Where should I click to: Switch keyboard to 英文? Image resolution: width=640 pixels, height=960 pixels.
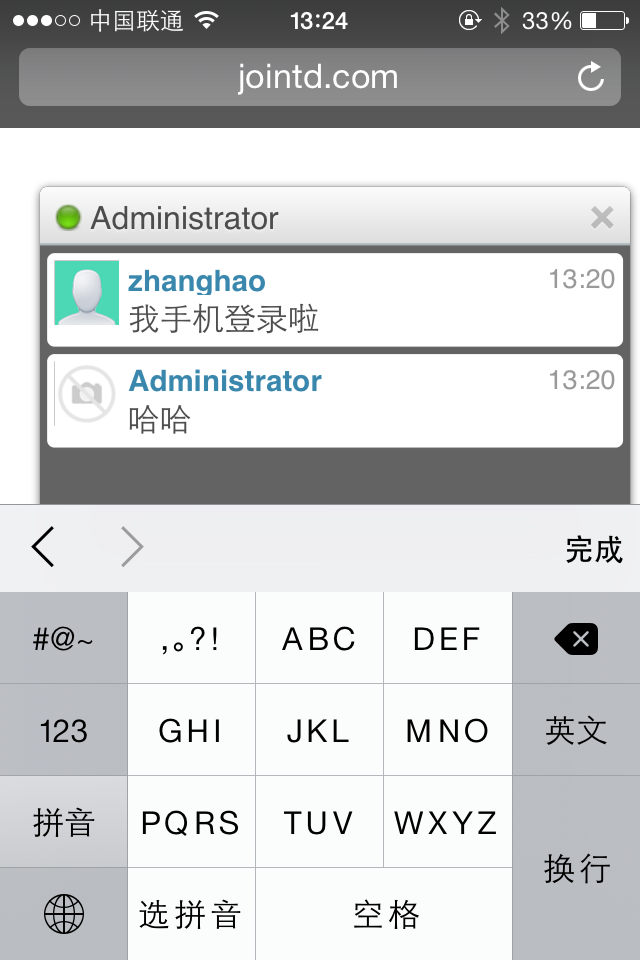pos(576,730)
